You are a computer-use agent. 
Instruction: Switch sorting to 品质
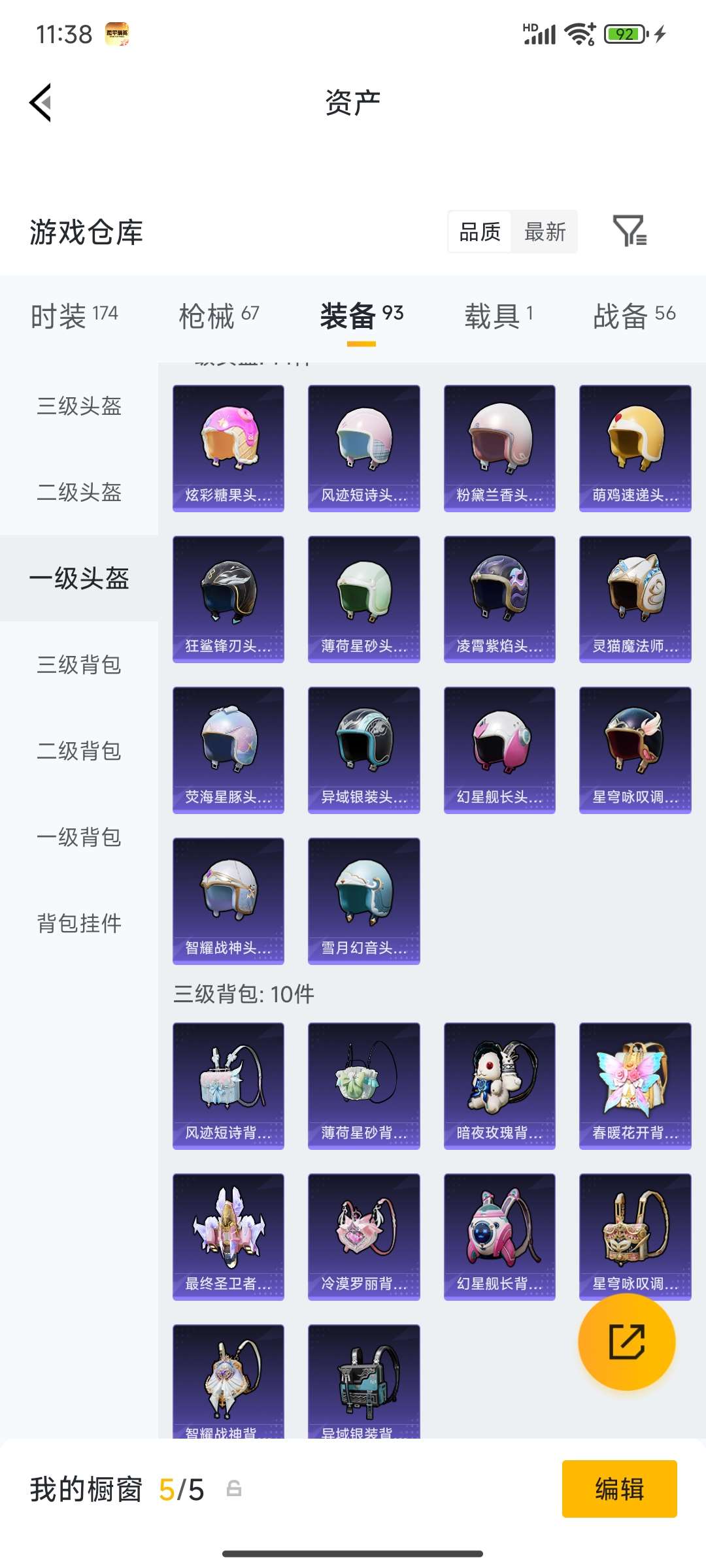tap(479, 232)
